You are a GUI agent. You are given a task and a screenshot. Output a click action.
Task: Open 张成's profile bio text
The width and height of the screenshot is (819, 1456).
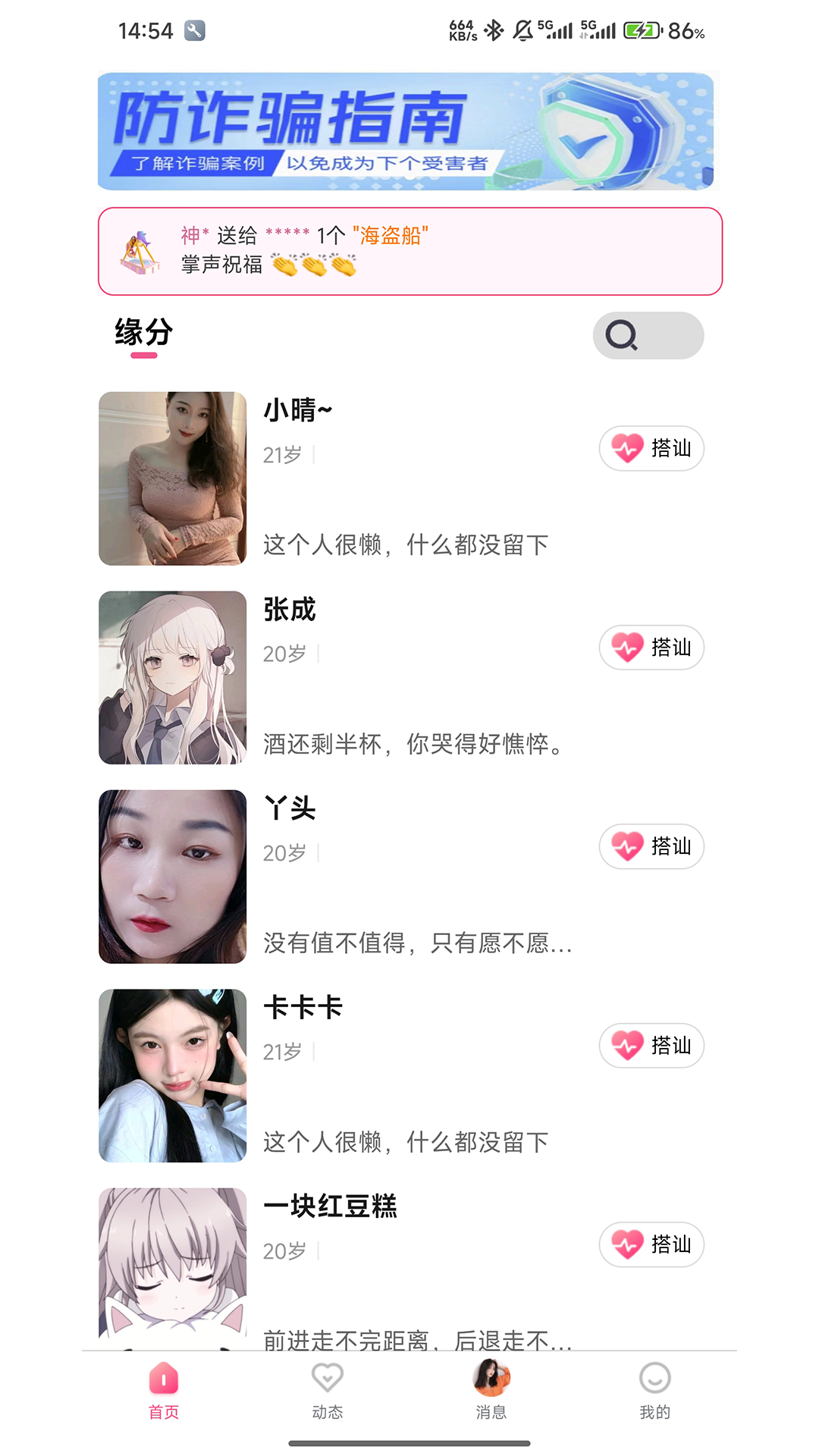click(x=413, y=745)
